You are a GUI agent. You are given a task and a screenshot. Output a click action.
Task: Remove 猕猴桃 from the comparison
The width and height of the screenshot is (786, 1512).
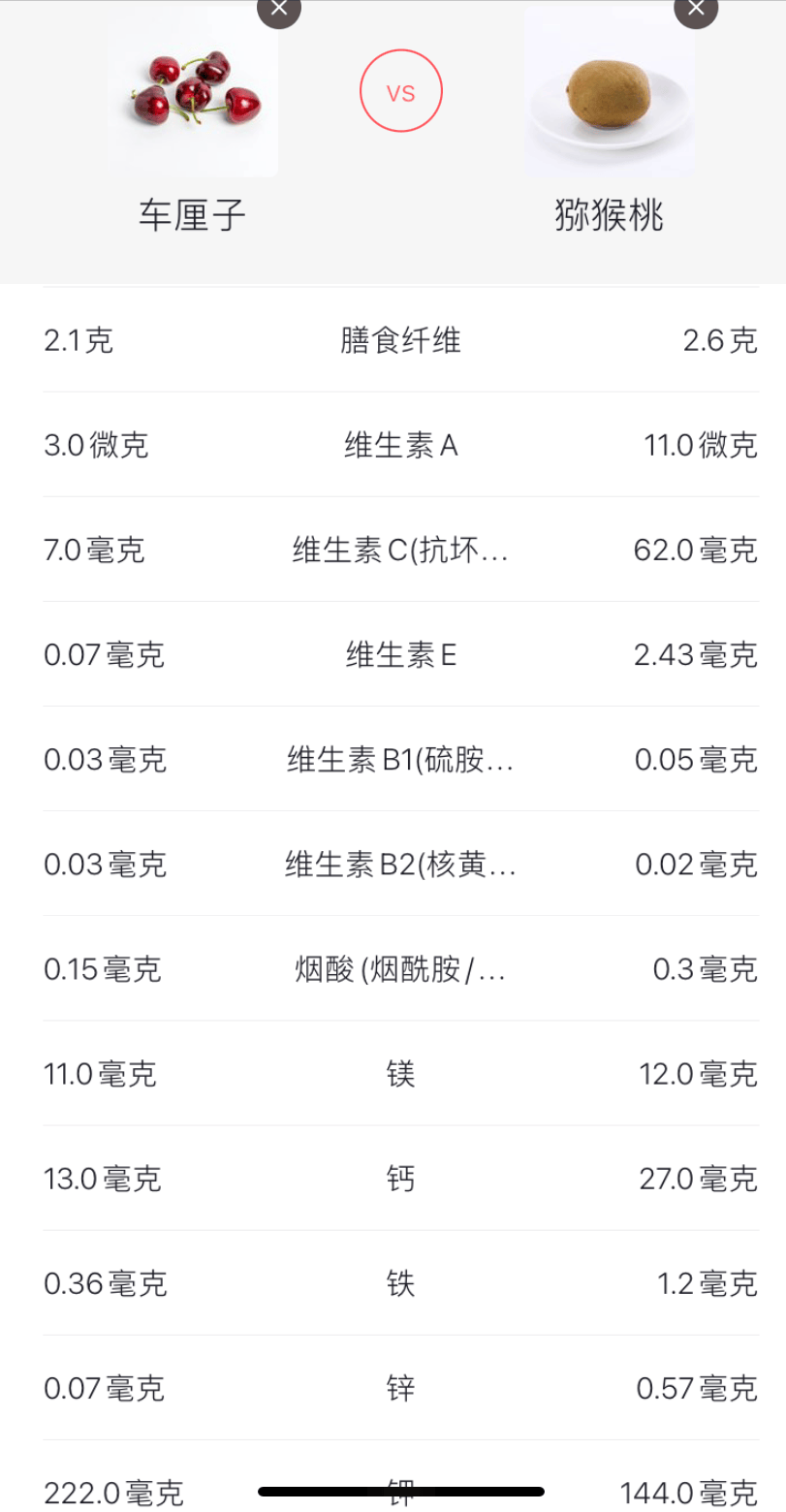click(696, 10)
